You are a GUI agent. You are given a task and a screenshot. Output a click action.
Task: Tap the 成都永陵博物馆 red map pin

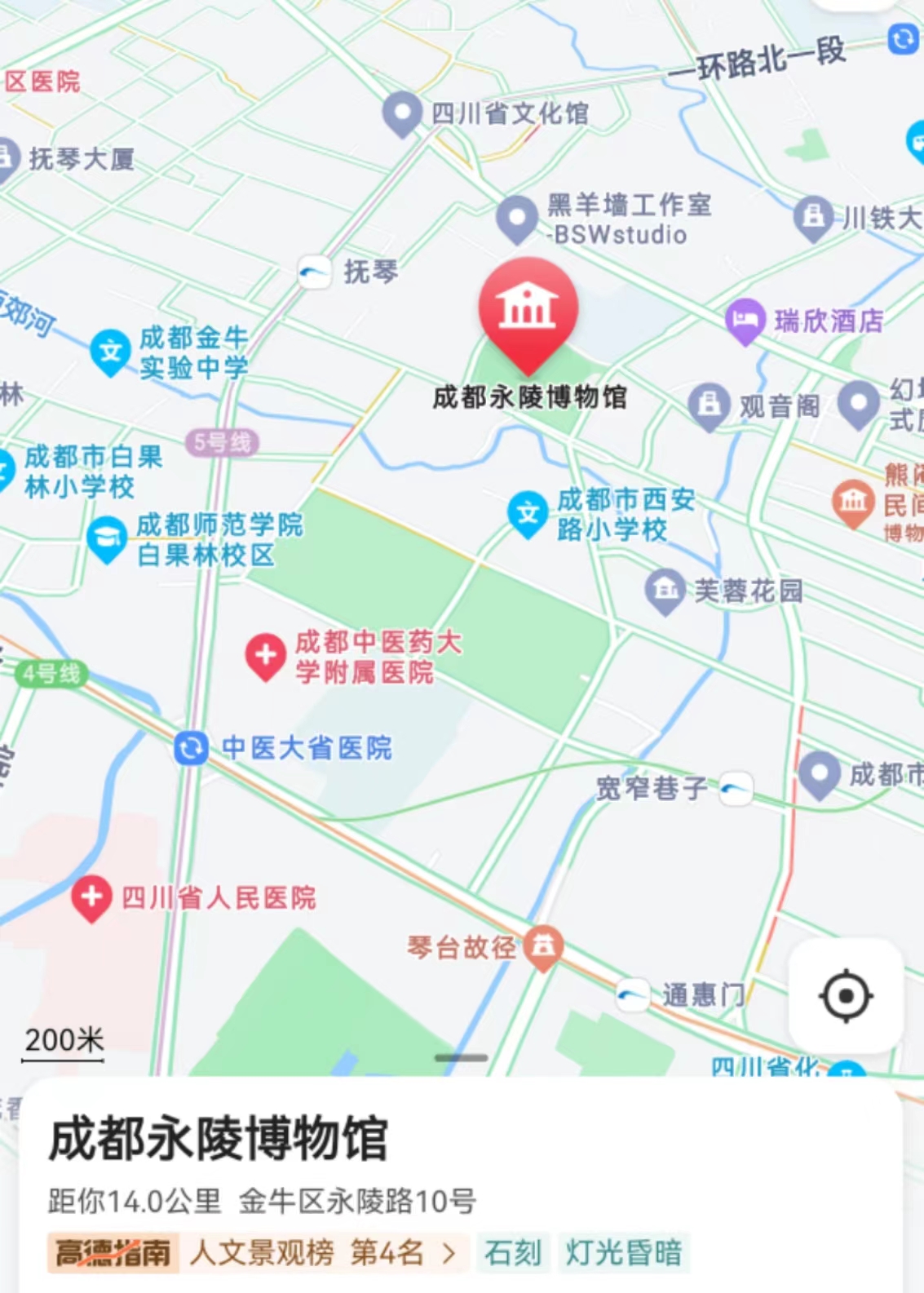click(x=528, y=310)
